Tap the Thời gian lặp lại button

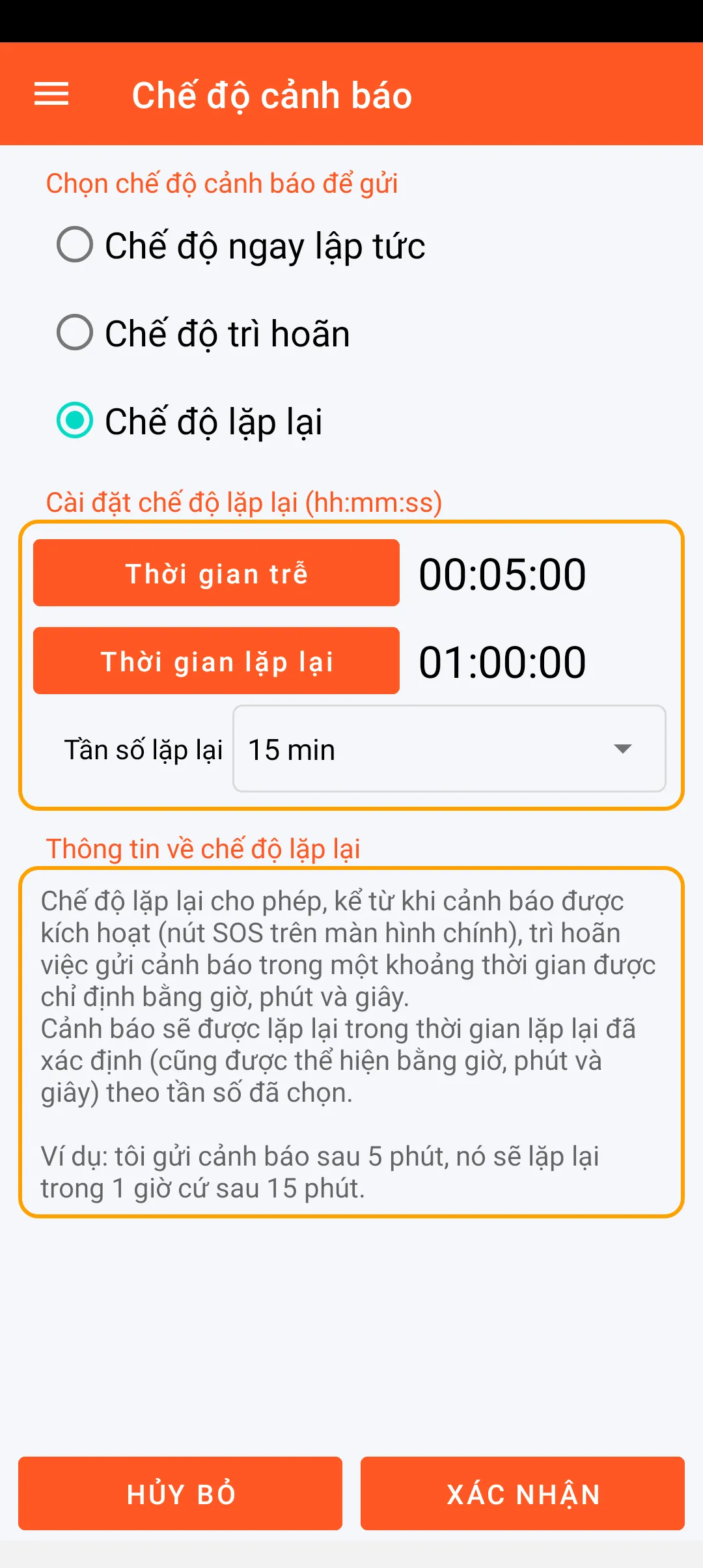(x=216, y=661)
